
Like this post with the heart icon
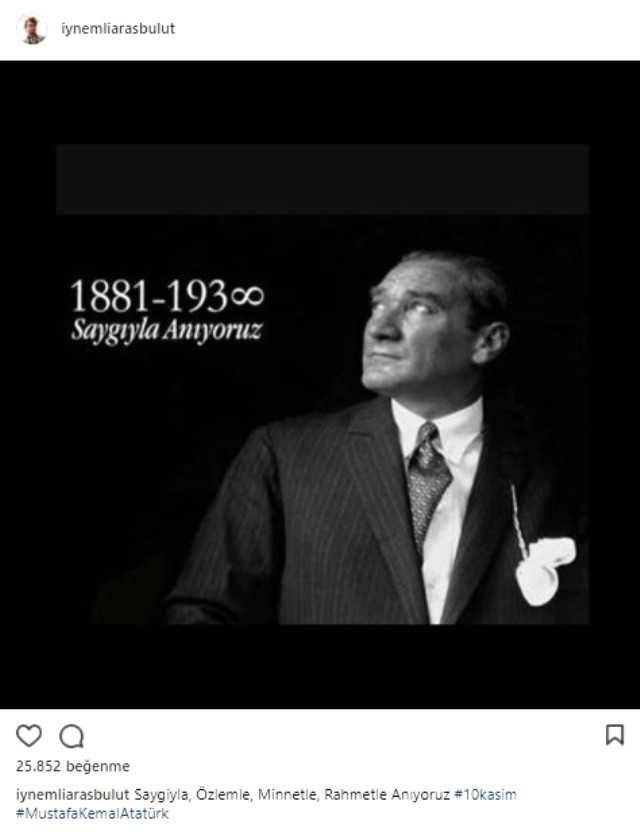click(29, 736)
